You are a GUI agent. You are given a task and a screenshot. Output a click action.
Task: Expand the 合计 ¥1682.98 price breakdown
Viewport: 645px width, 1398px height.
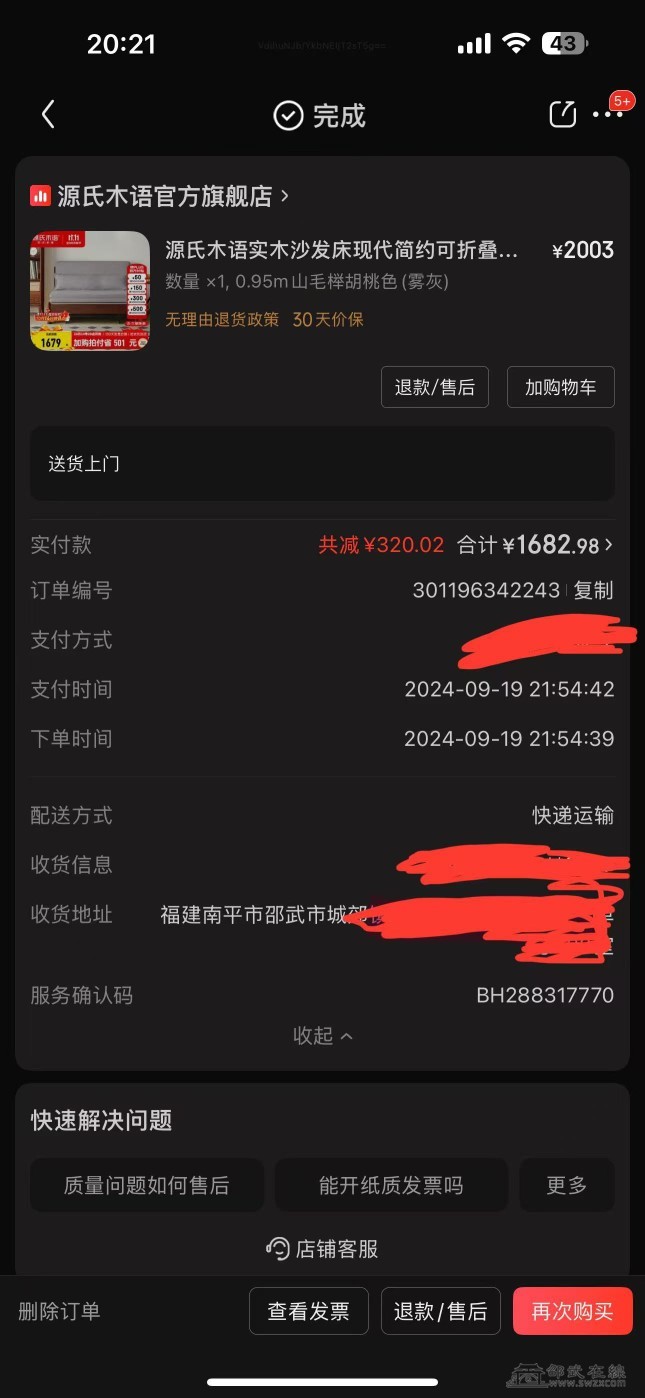click(560, 545)
